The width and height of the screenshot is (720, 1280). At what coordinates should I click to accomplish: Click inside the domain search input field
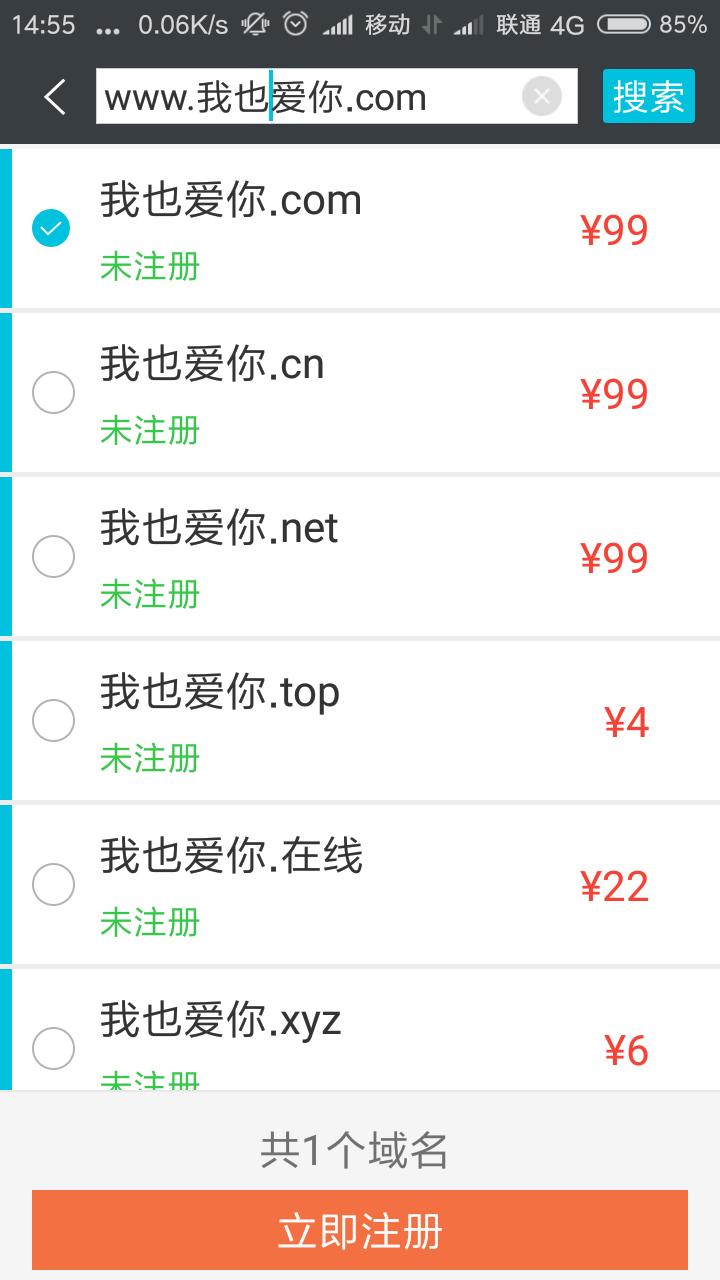tap(300, 96)
